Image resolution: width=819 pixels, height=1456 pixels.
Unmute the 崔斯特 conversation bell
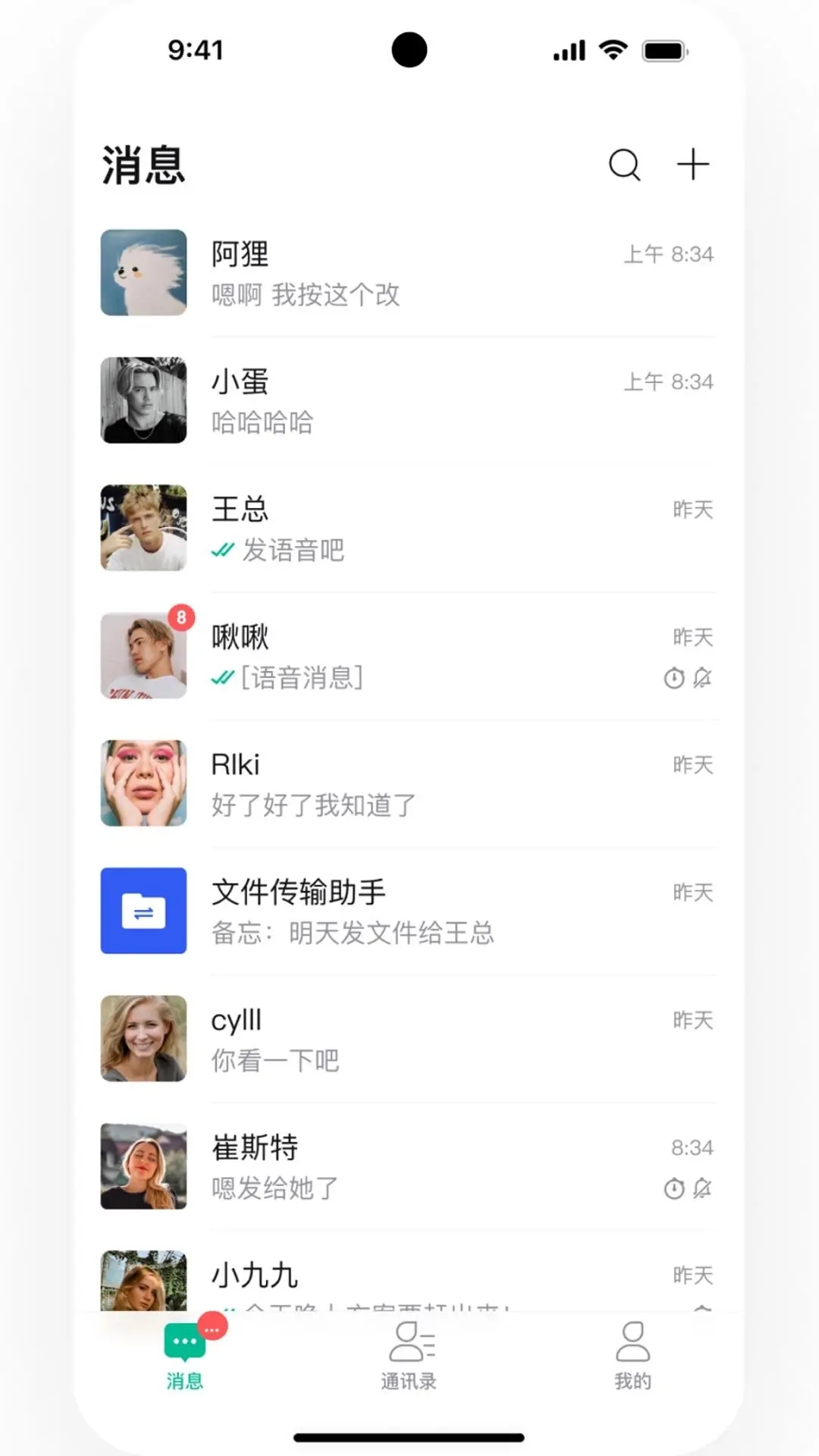tap(702, 1189)
